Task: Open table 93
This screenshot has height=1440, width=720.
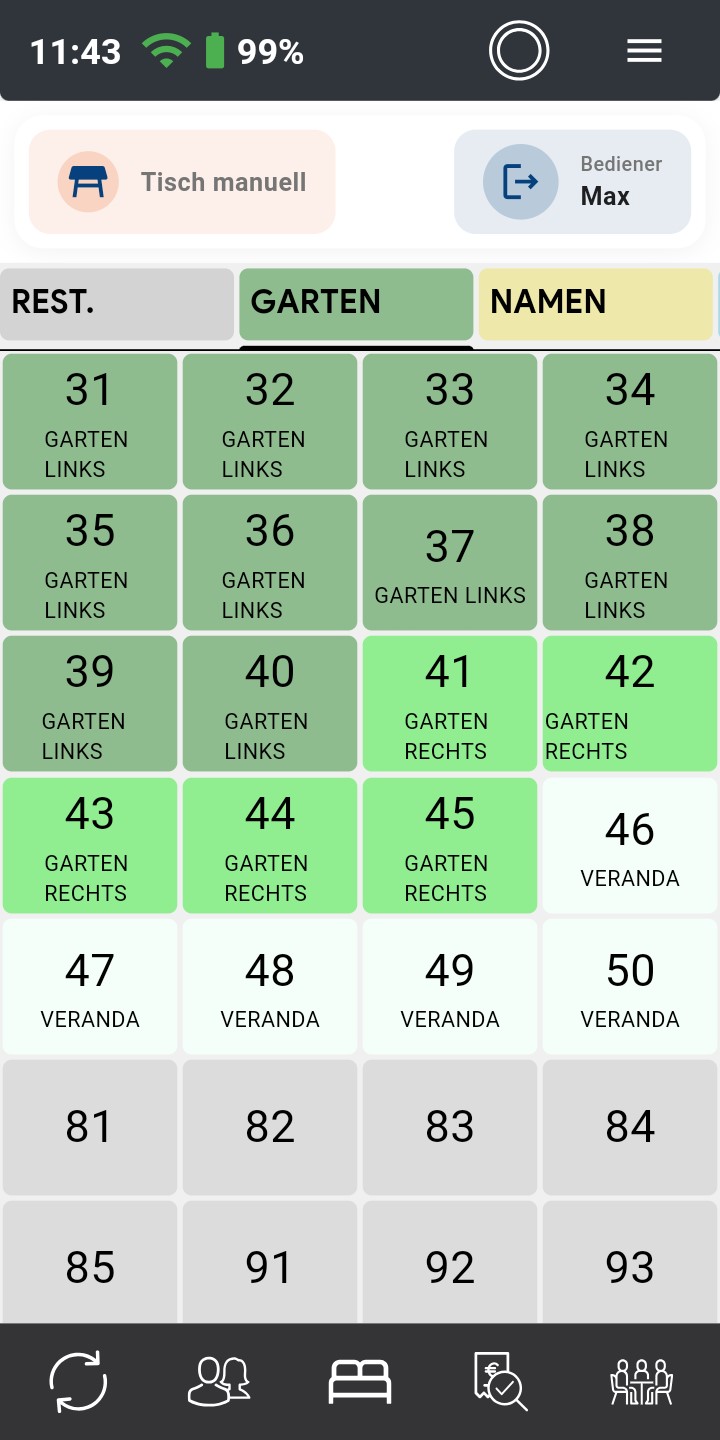Action: click(630, 1265)
